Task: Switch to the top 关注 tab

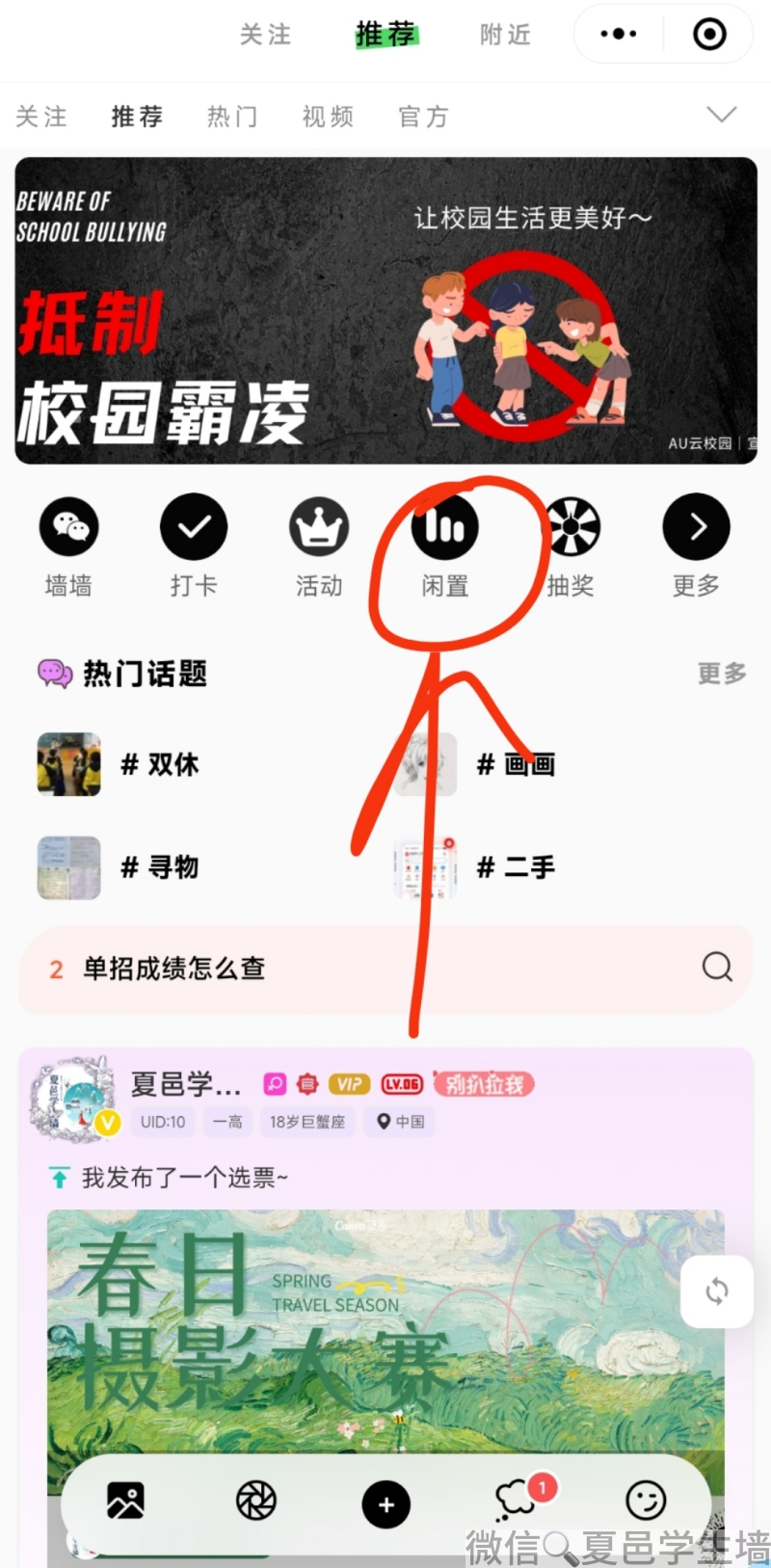Action: pos(265,36)
